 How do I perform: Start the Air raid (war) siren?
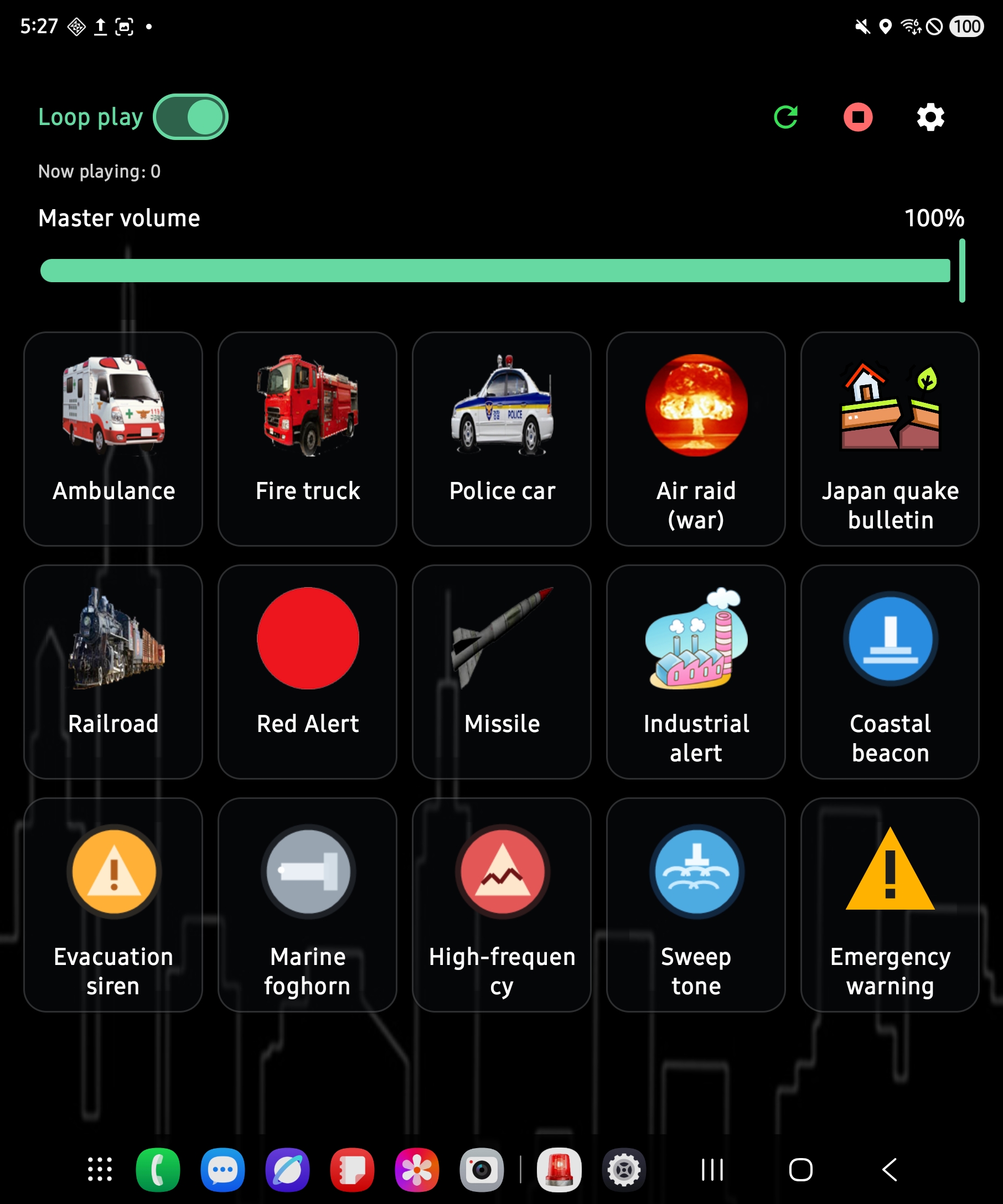point(695,439)
